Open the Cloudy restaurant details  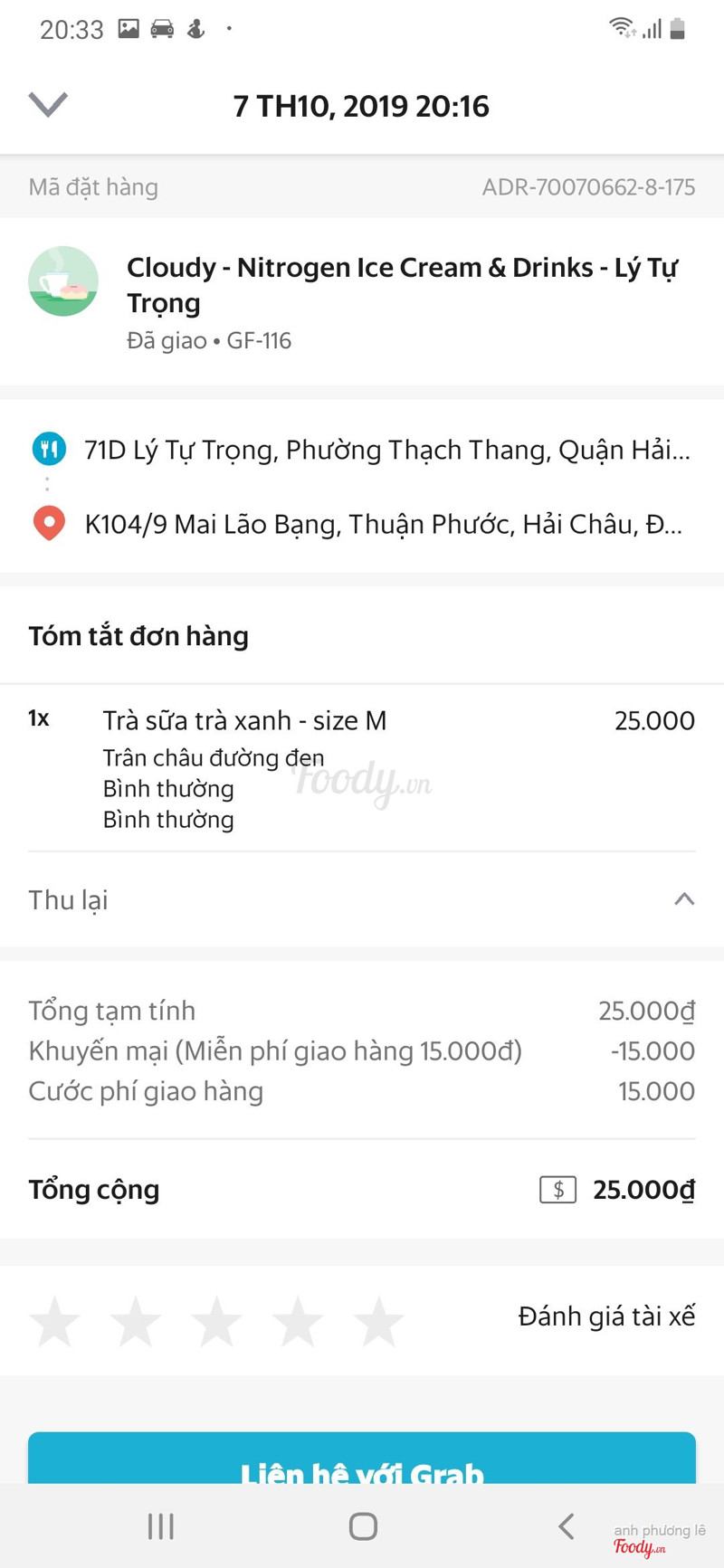pos(401,285)
